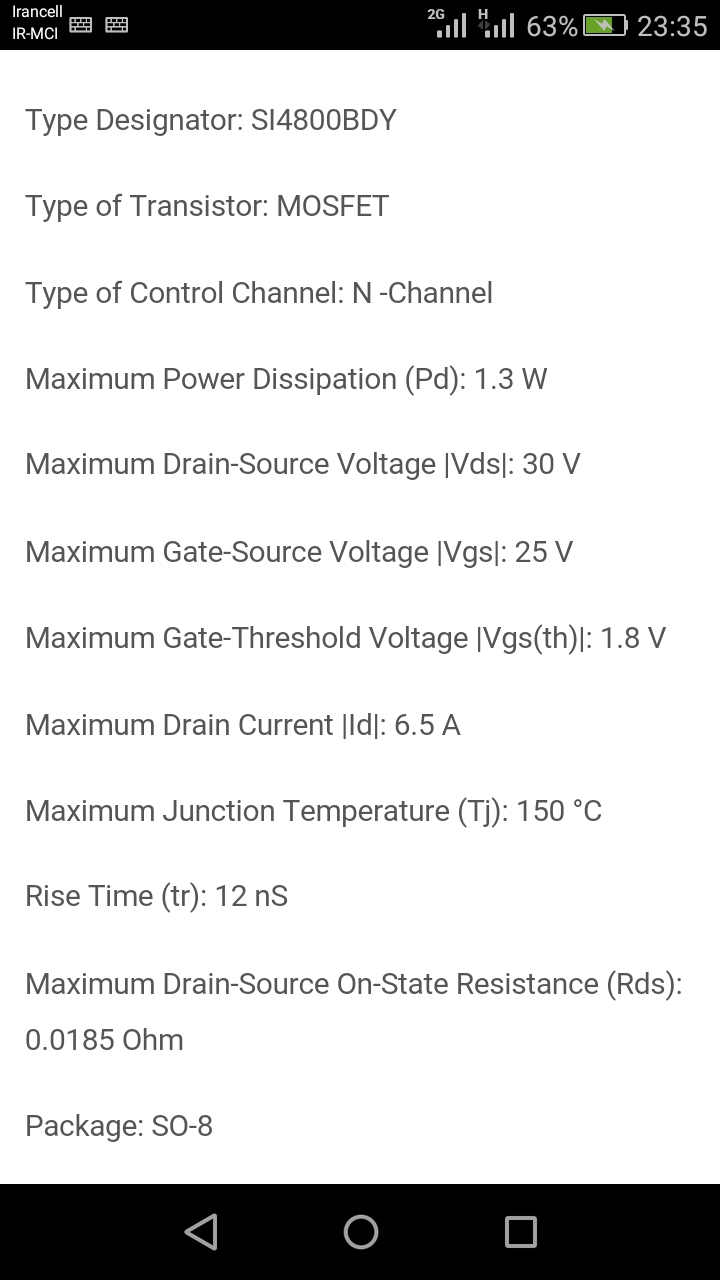Viewport: 720px width, 1280px height.
Task: Go back using the system back button
Action: (201, 1232)
